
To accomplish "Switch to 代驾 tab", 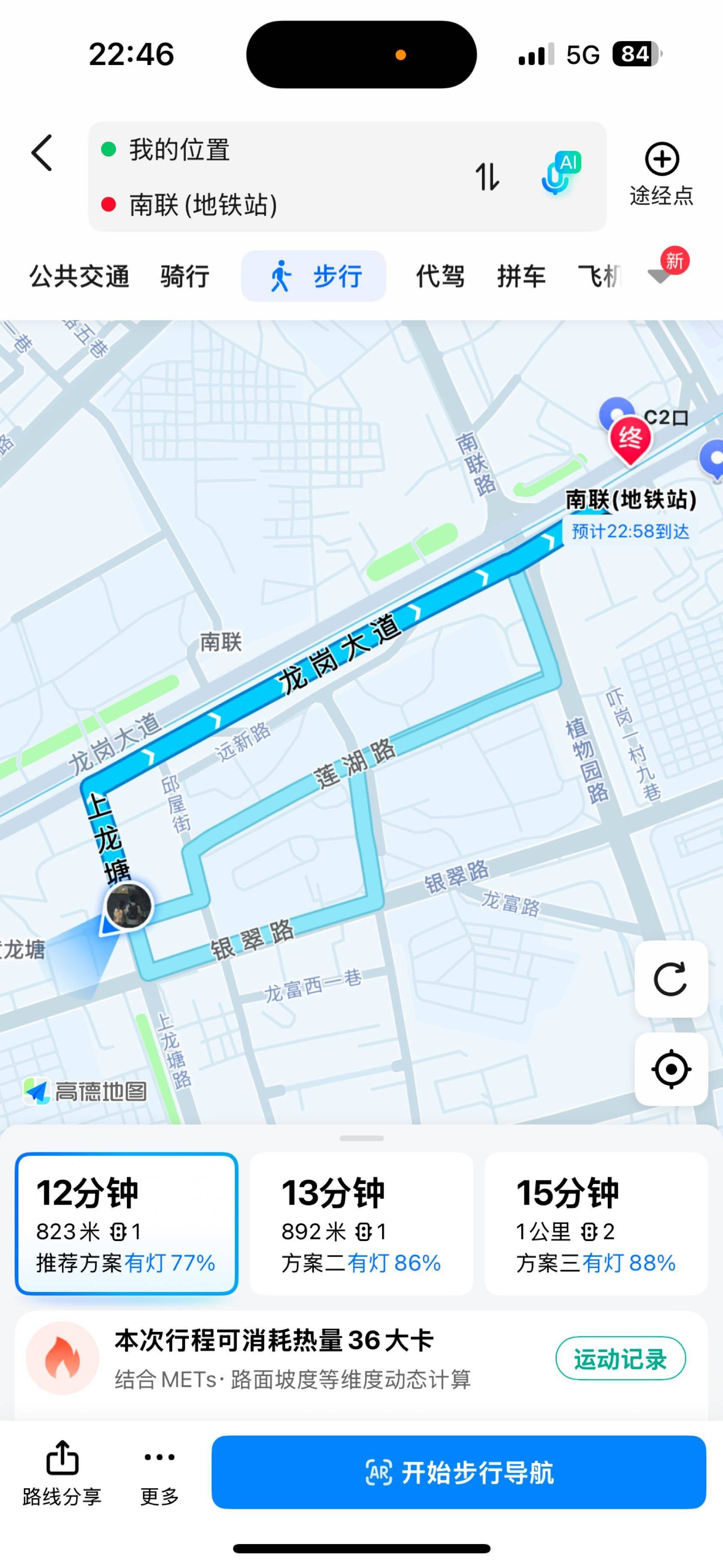I will tap(440, 276).
